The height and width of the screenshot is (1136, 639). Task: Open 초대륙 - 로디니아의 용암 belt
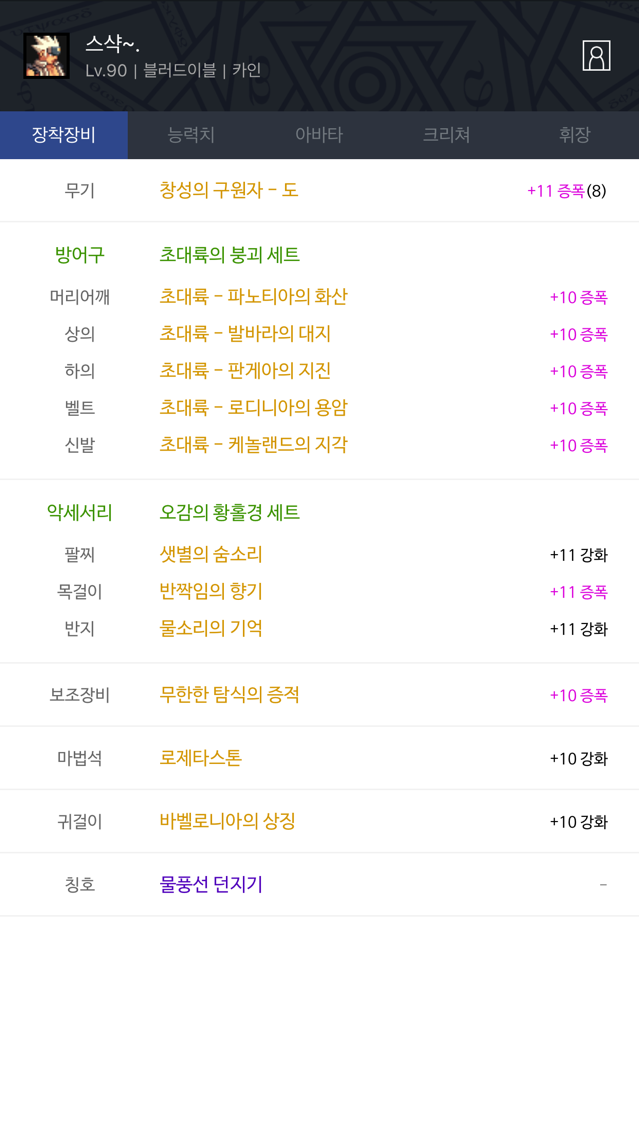coord(254,408)
